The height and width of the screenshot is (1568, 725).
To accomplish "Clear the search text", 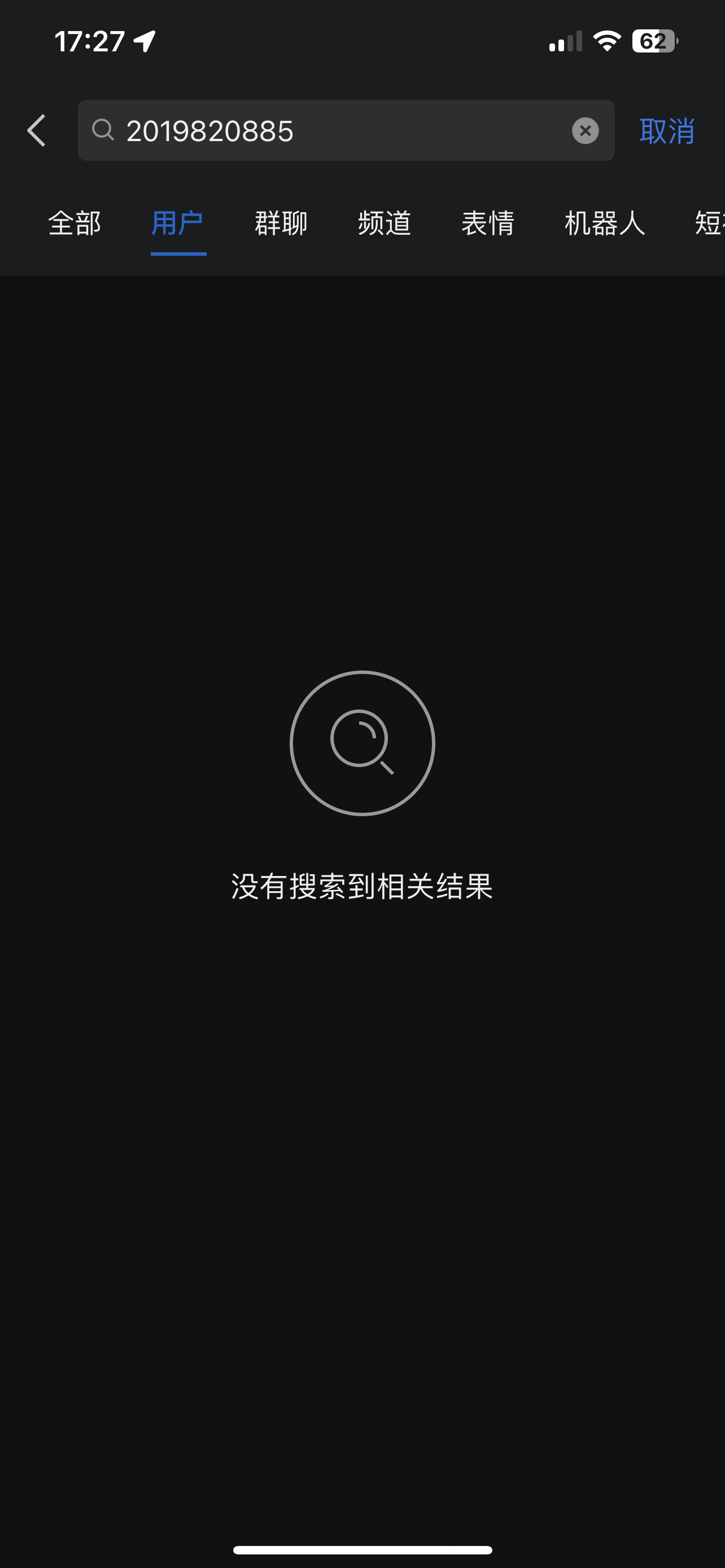I will (585, 131).
